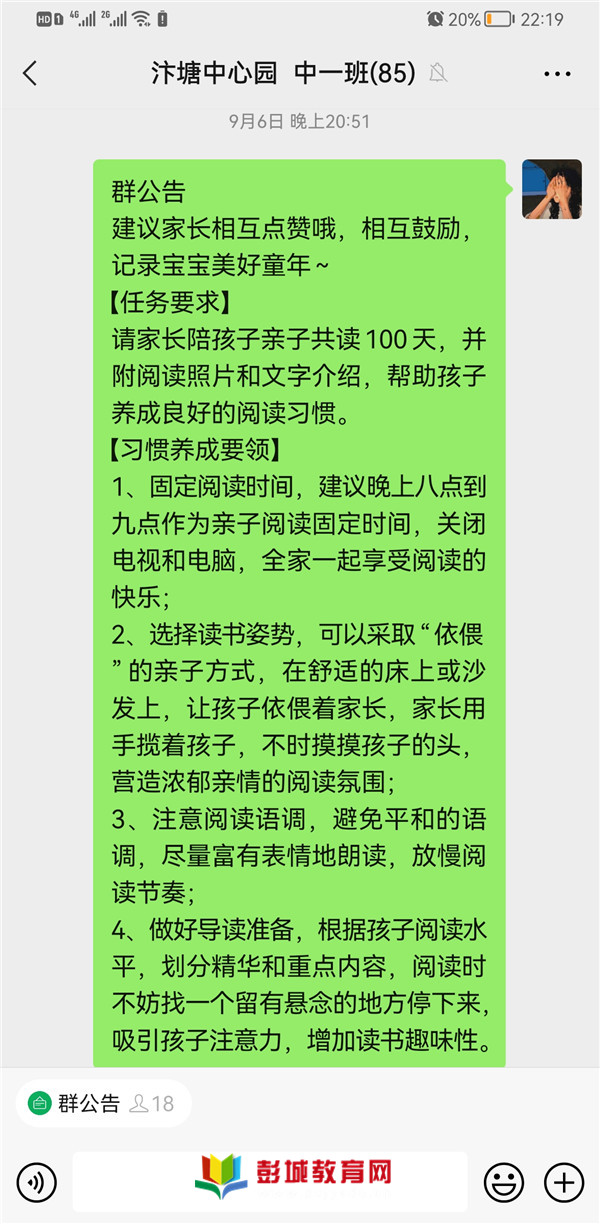Open the 群公告 chip

[x=101, y=1103]
